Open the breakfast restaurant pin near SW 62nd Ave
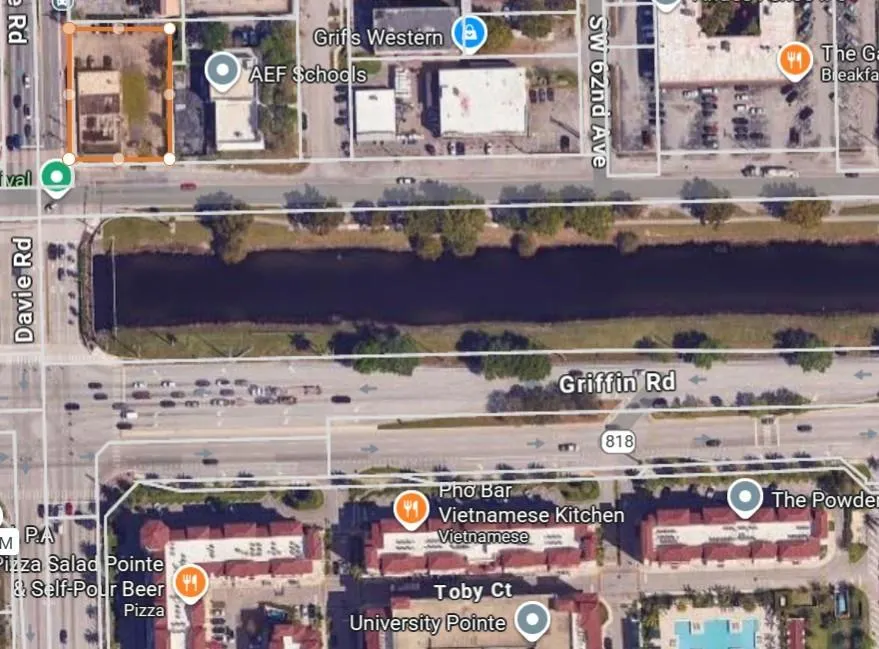Viewport: 879px width, 649px height. (794, 58)
